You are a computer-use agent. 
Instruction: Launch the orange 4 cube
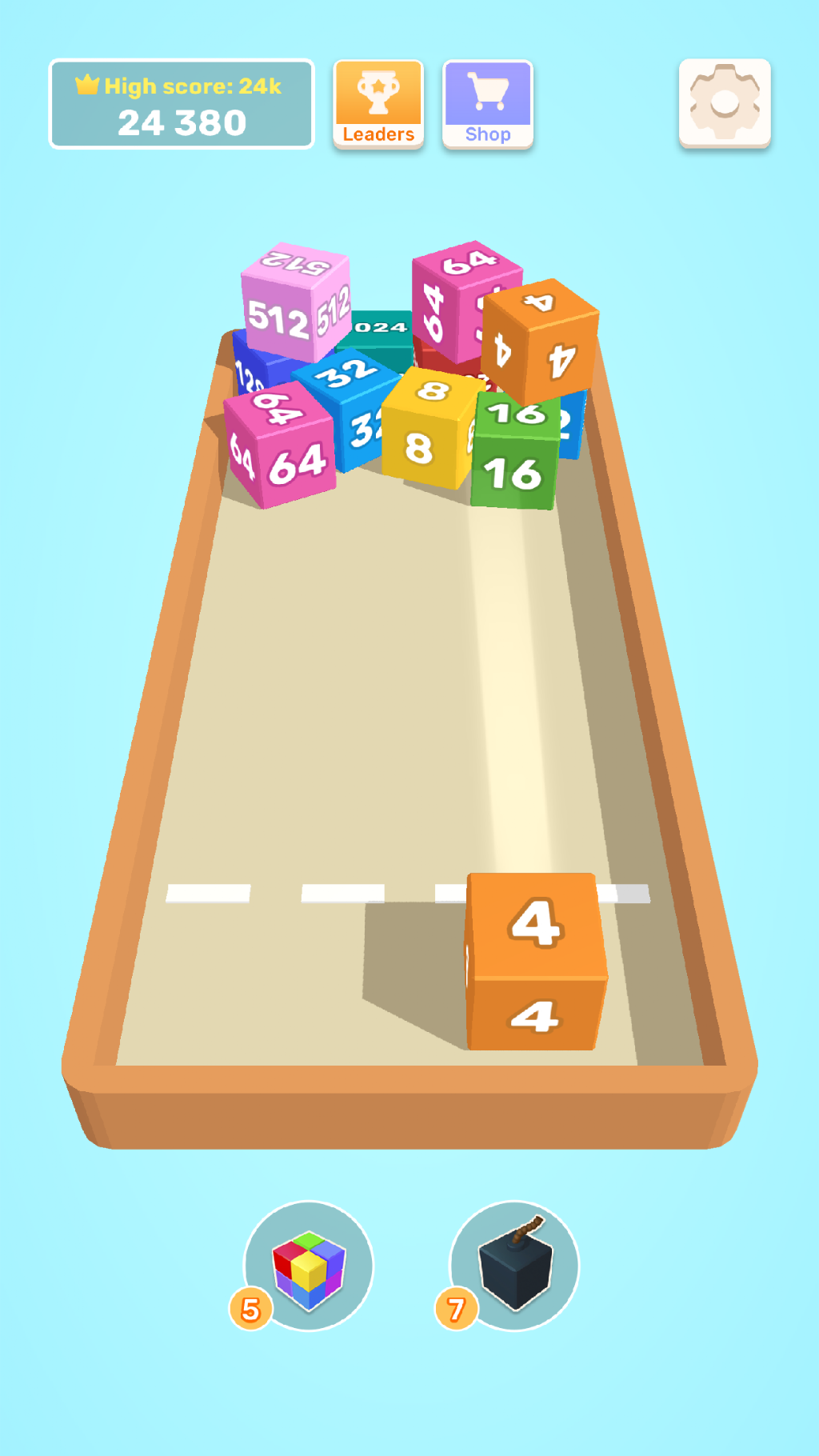[x=535, y=962]
